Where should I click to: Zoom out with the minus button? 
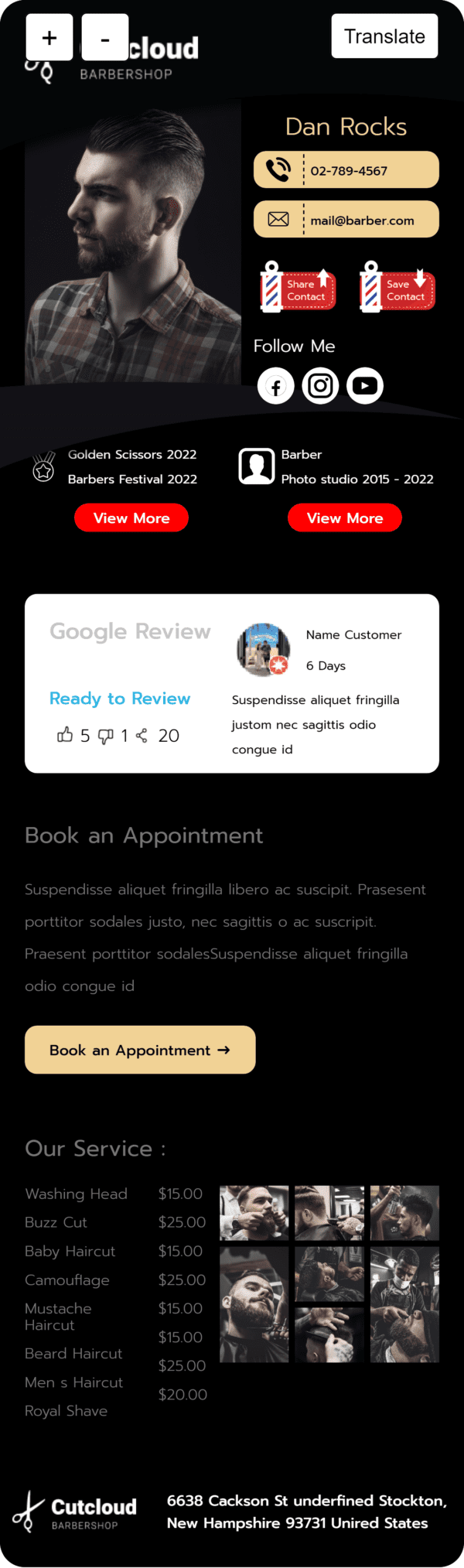click(x=105, y=37)
